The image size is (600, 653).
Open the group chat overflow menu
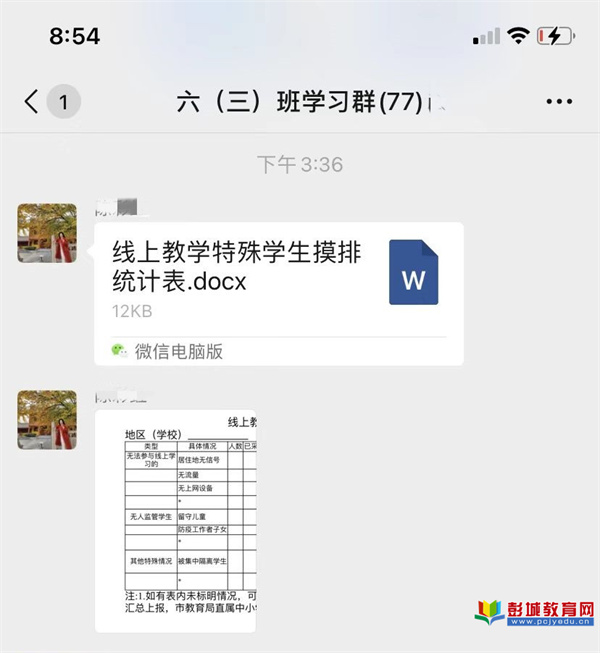[558, 102]
